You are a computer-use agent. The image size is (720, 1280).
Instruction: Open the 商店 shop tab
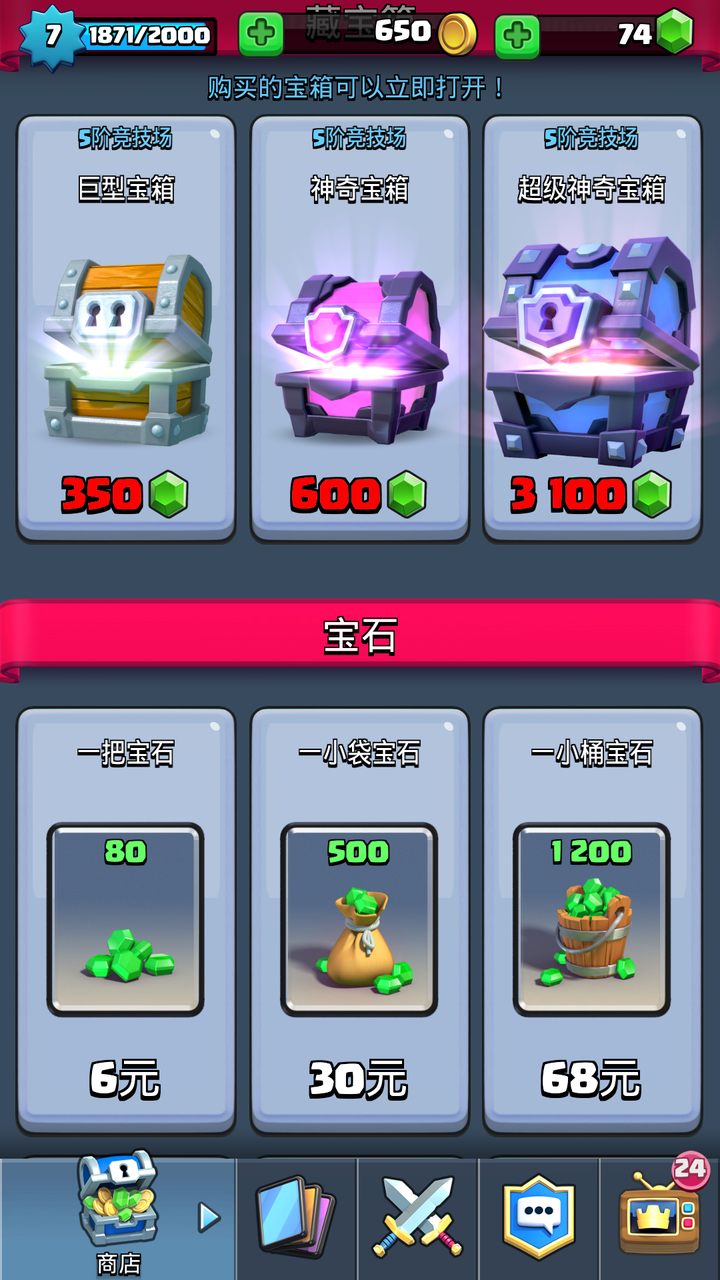pyautogui.click(x=118, y=1215)
